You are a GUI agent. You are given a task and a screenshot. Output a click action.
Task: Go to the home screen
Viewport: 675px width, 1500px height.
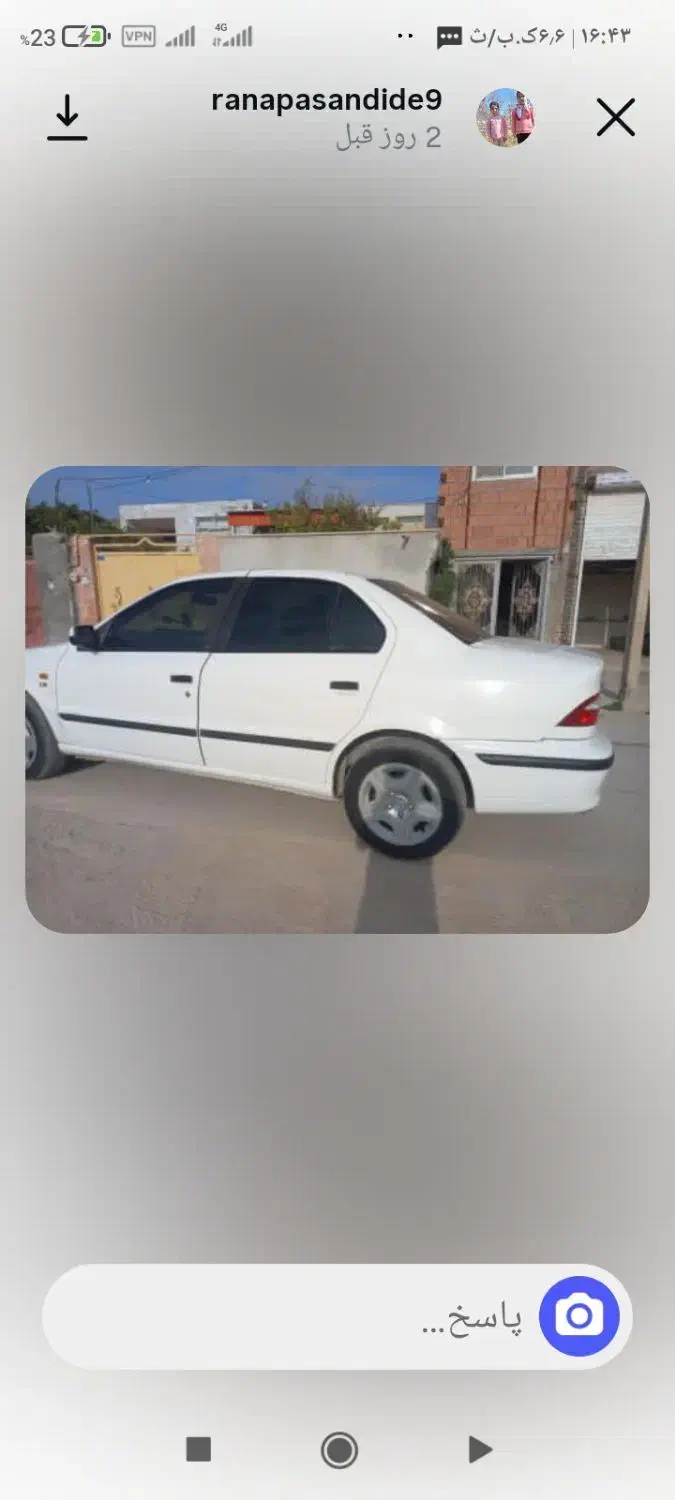339,1449
